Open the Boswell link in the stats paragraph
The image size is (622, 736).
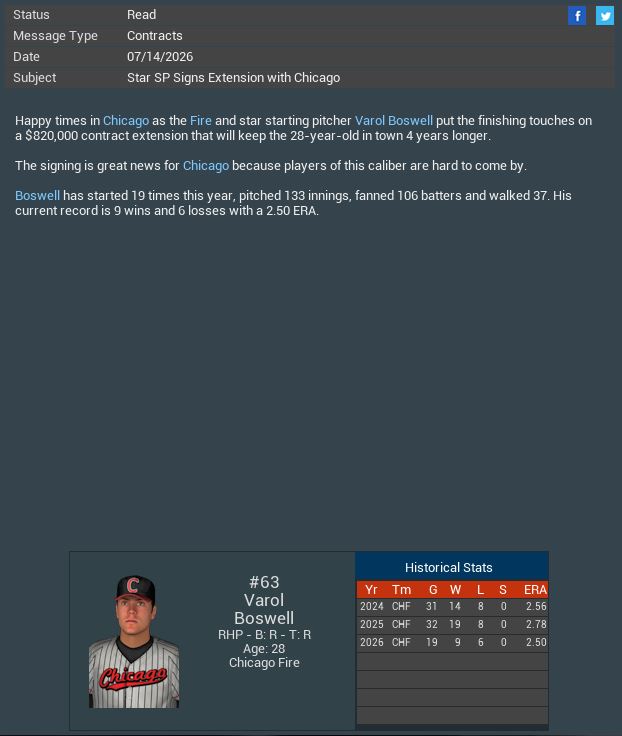click(x=37, y=195)
